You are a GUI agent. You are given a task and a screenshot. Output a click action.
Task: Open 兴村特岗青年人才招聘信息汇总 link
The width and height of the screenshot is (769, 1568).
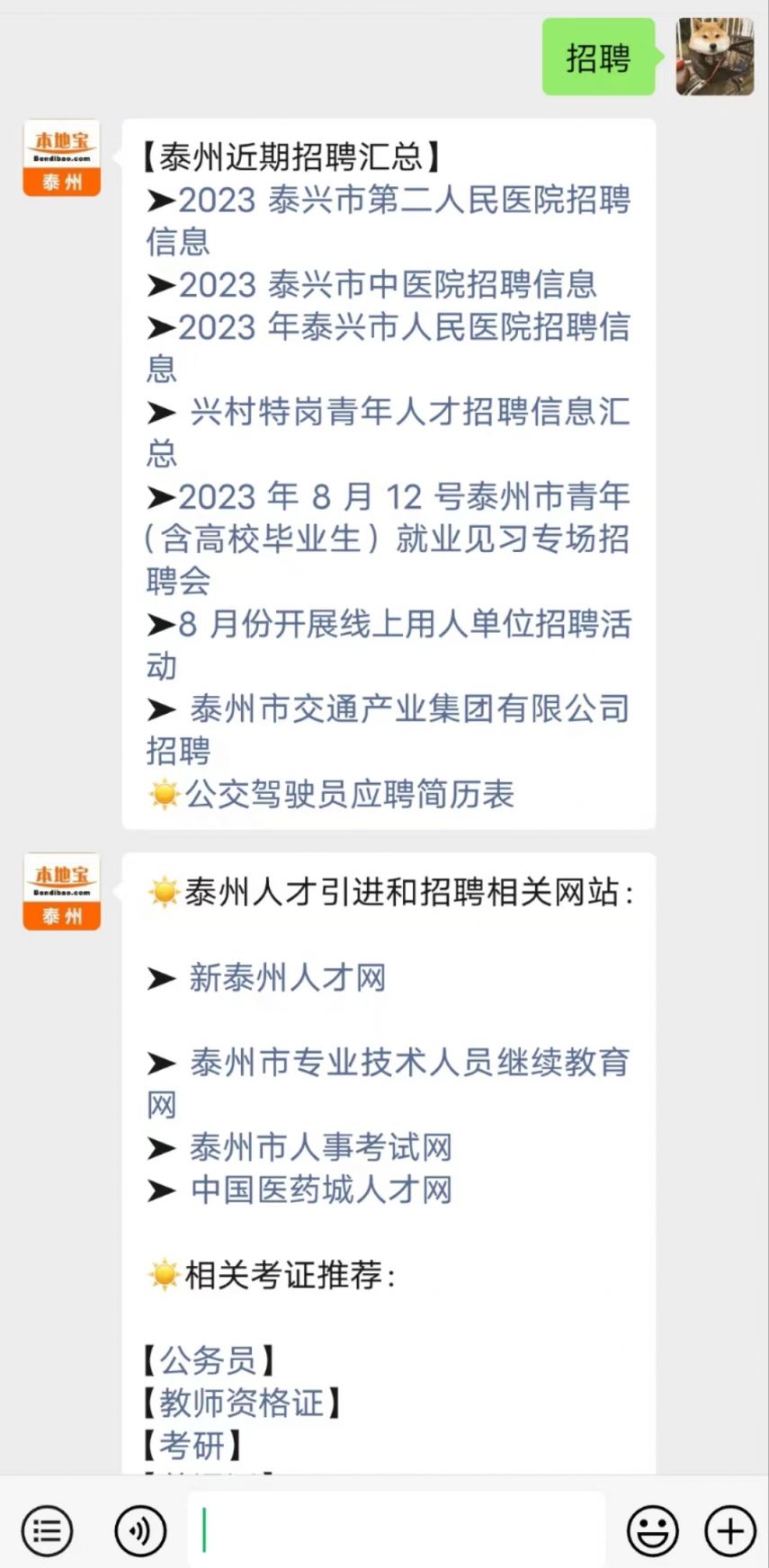[409, 412]
